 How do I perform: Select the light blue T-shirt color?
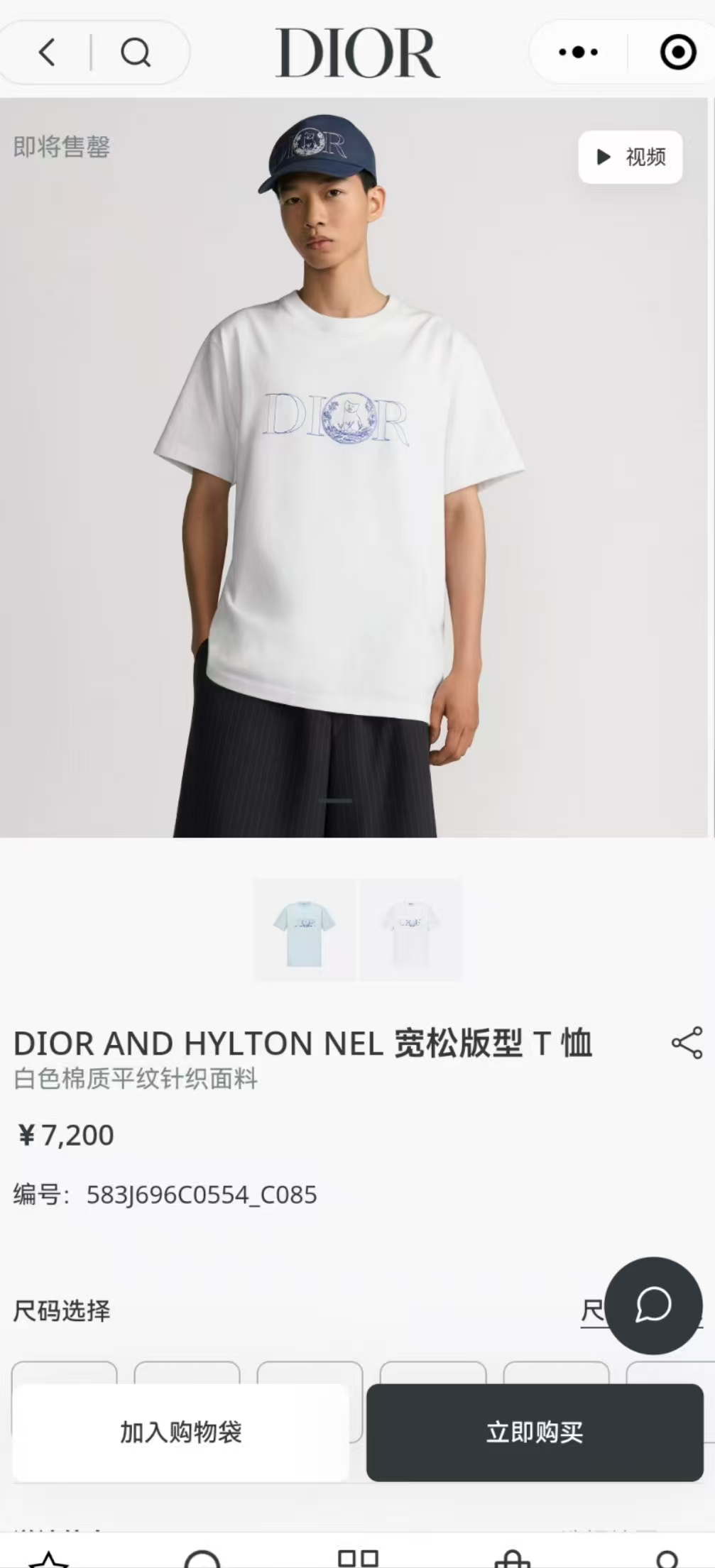point(305,929)
